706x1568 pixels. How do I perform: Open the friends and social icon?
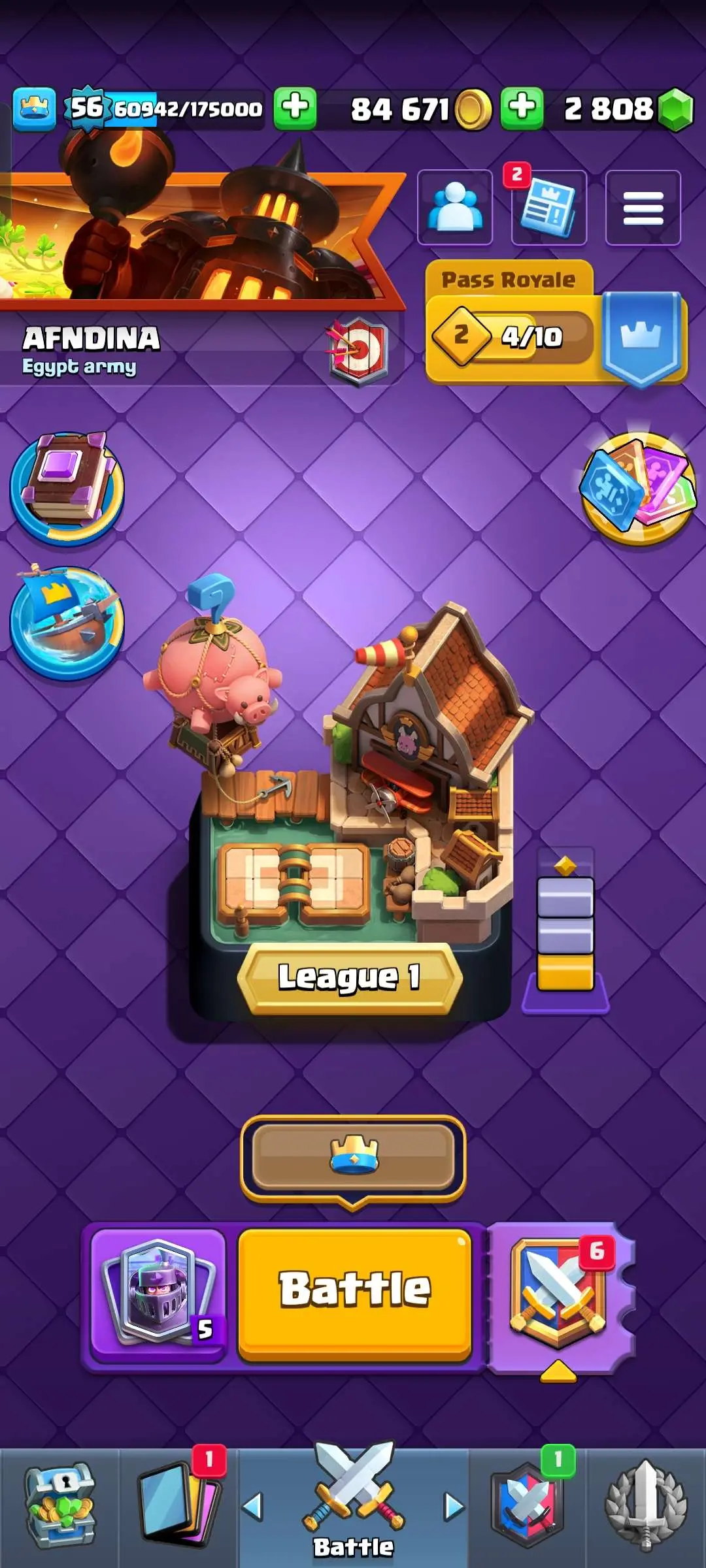click(x=455, y=208)
